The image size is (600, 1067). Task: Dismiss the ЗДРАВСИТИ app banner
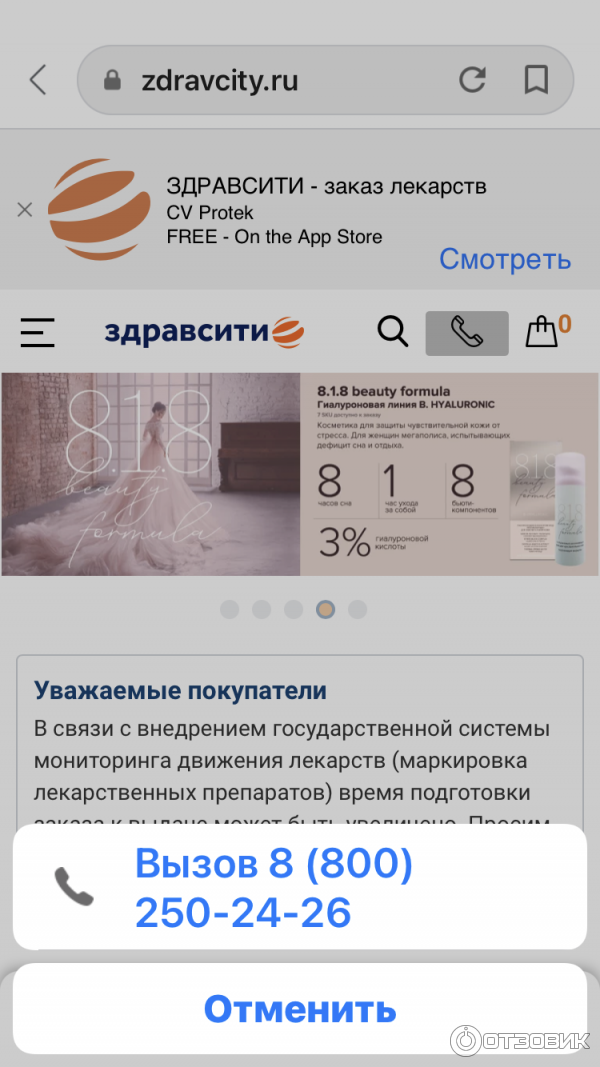(x=25, y=210)
